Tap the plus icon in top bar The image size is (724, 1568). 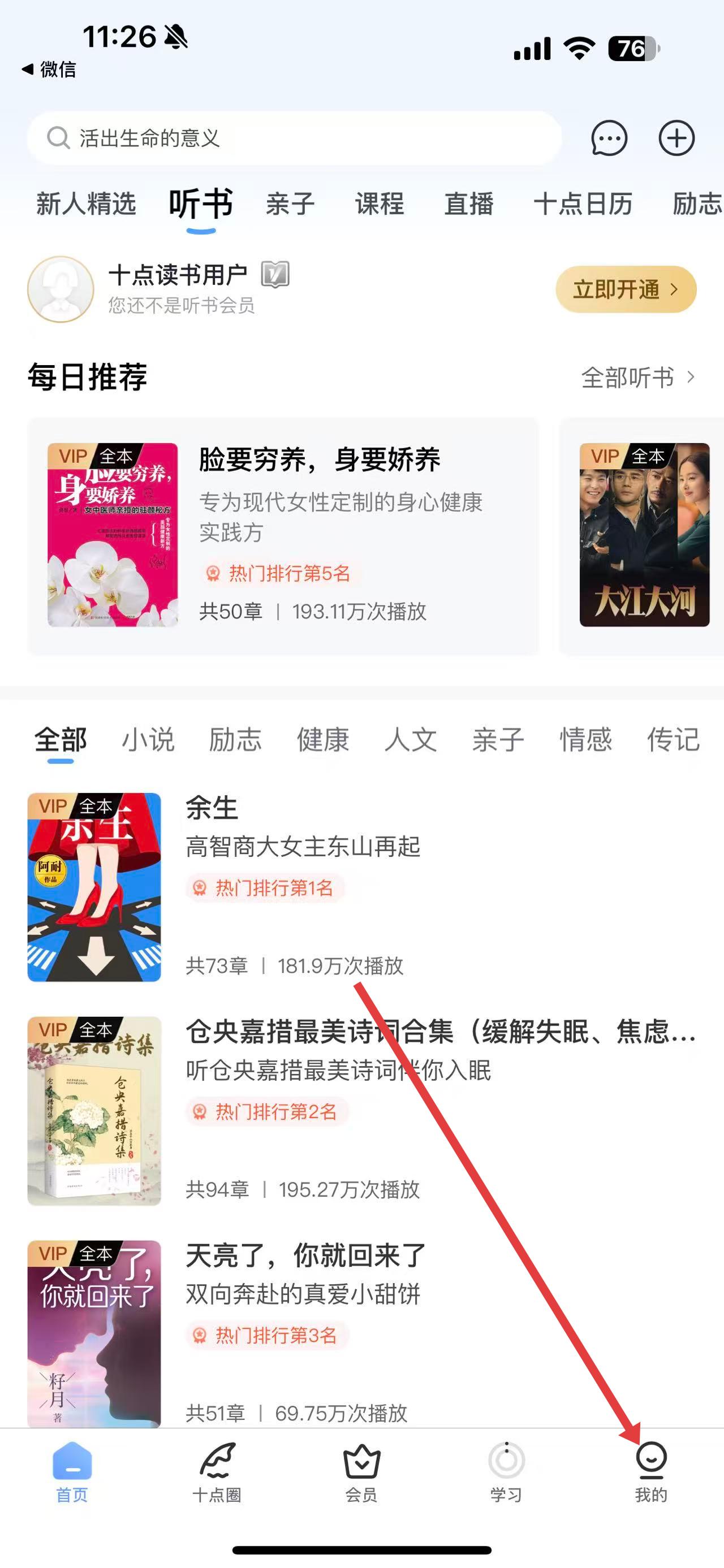676,138
